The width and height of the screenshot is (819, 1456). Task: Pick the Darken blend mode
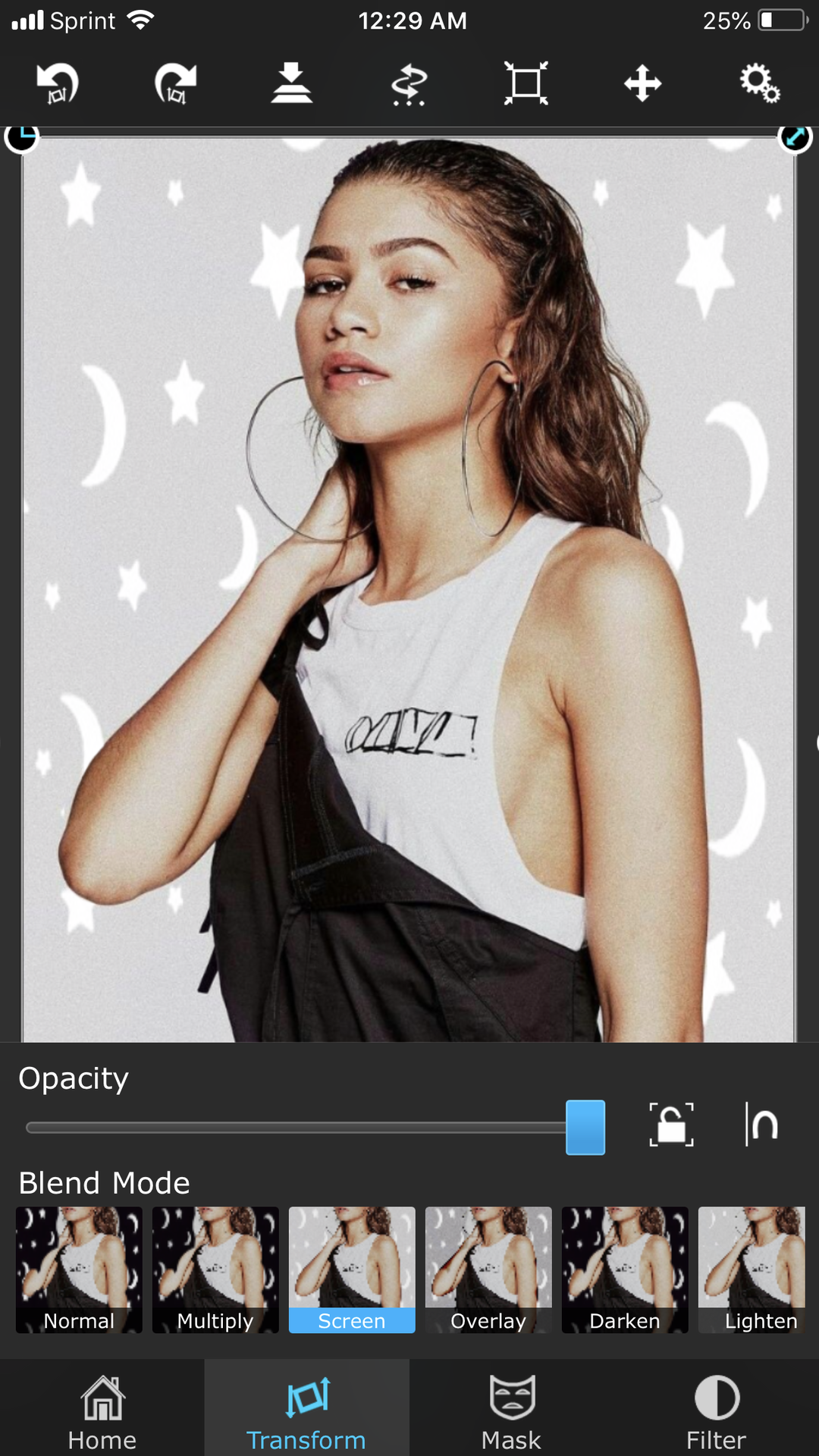coord(625,1270)
